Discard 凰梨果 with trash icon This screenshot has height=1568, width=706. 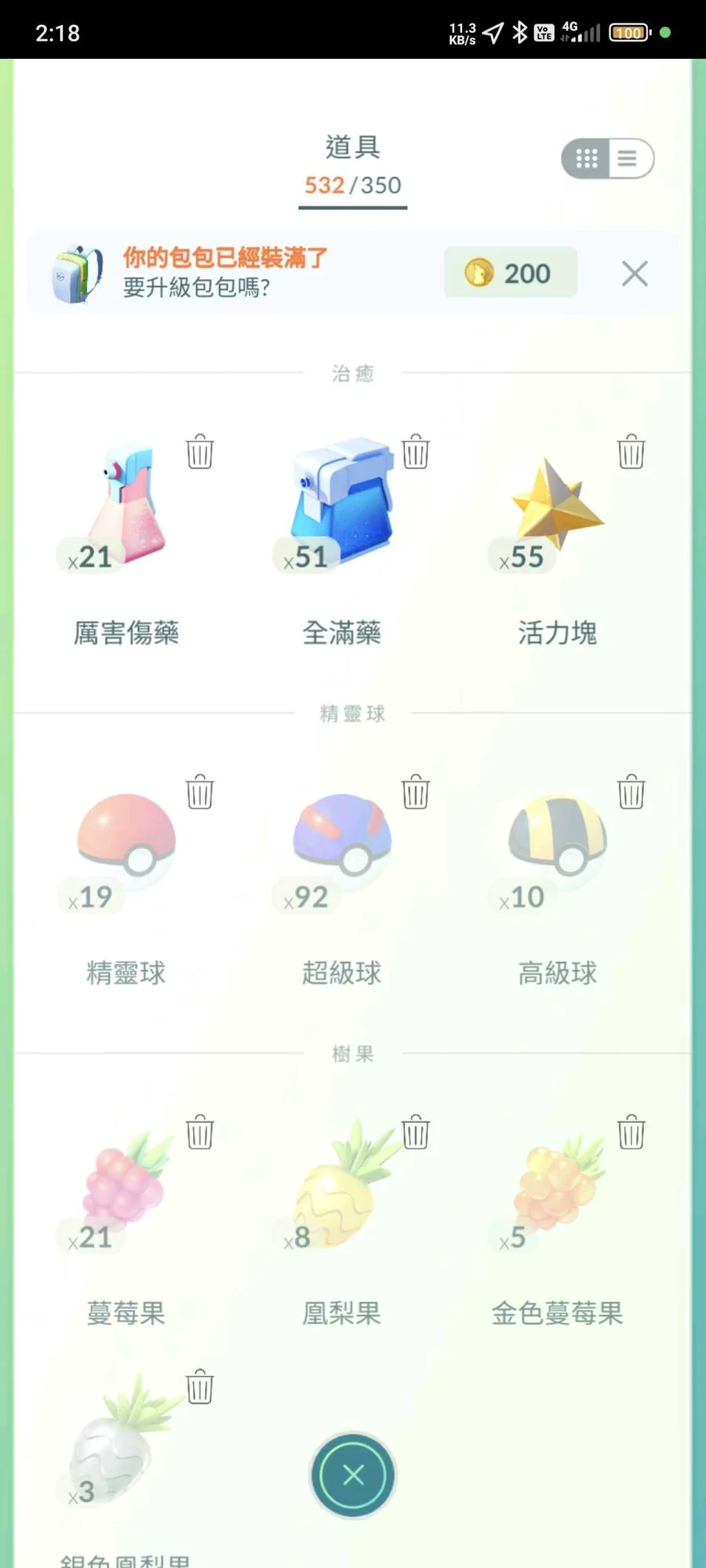pos(416,1132)
